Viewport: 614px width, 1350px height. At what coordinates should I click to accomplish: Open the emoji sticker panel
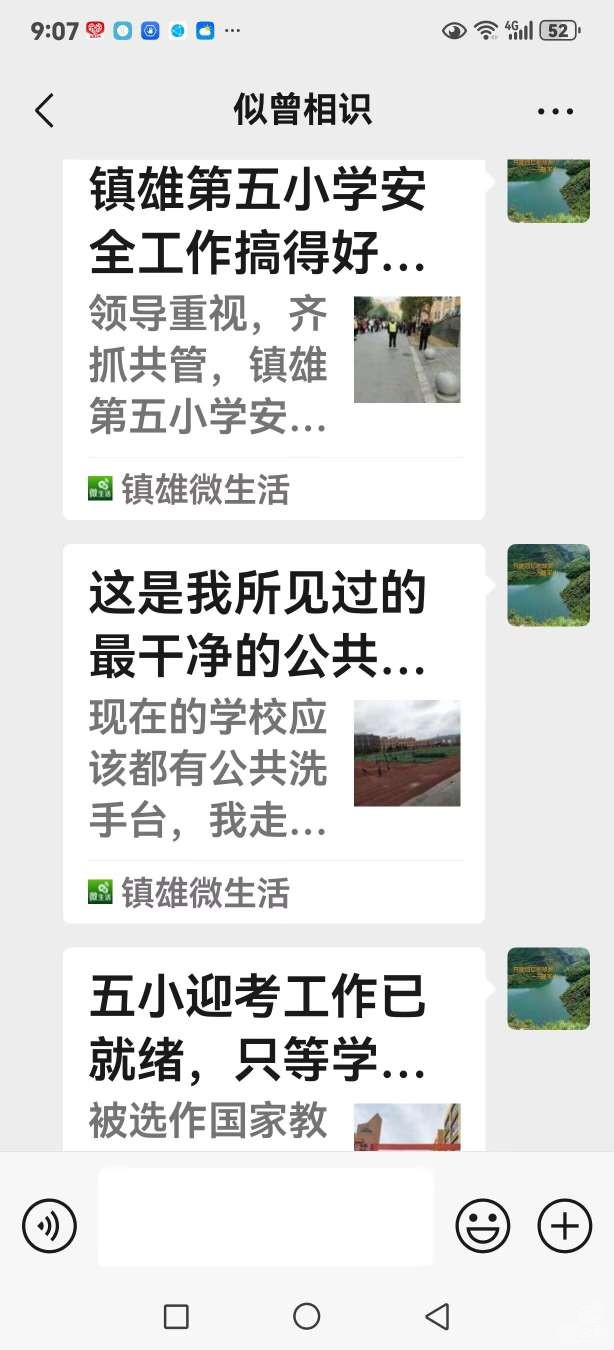pyautogui.click(x=482, y=1225)
